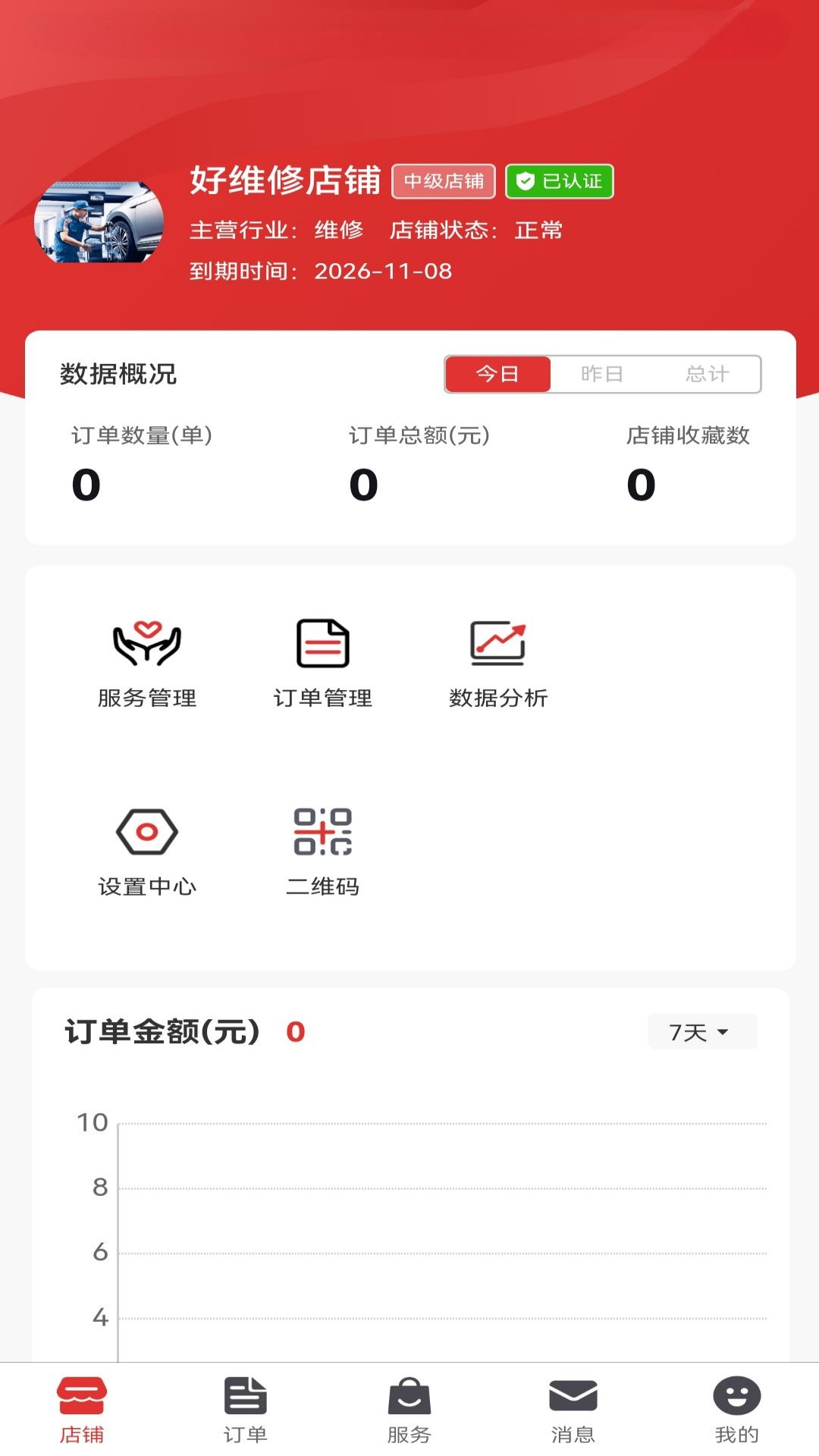Click the green 已认证 certification badge

559,180
